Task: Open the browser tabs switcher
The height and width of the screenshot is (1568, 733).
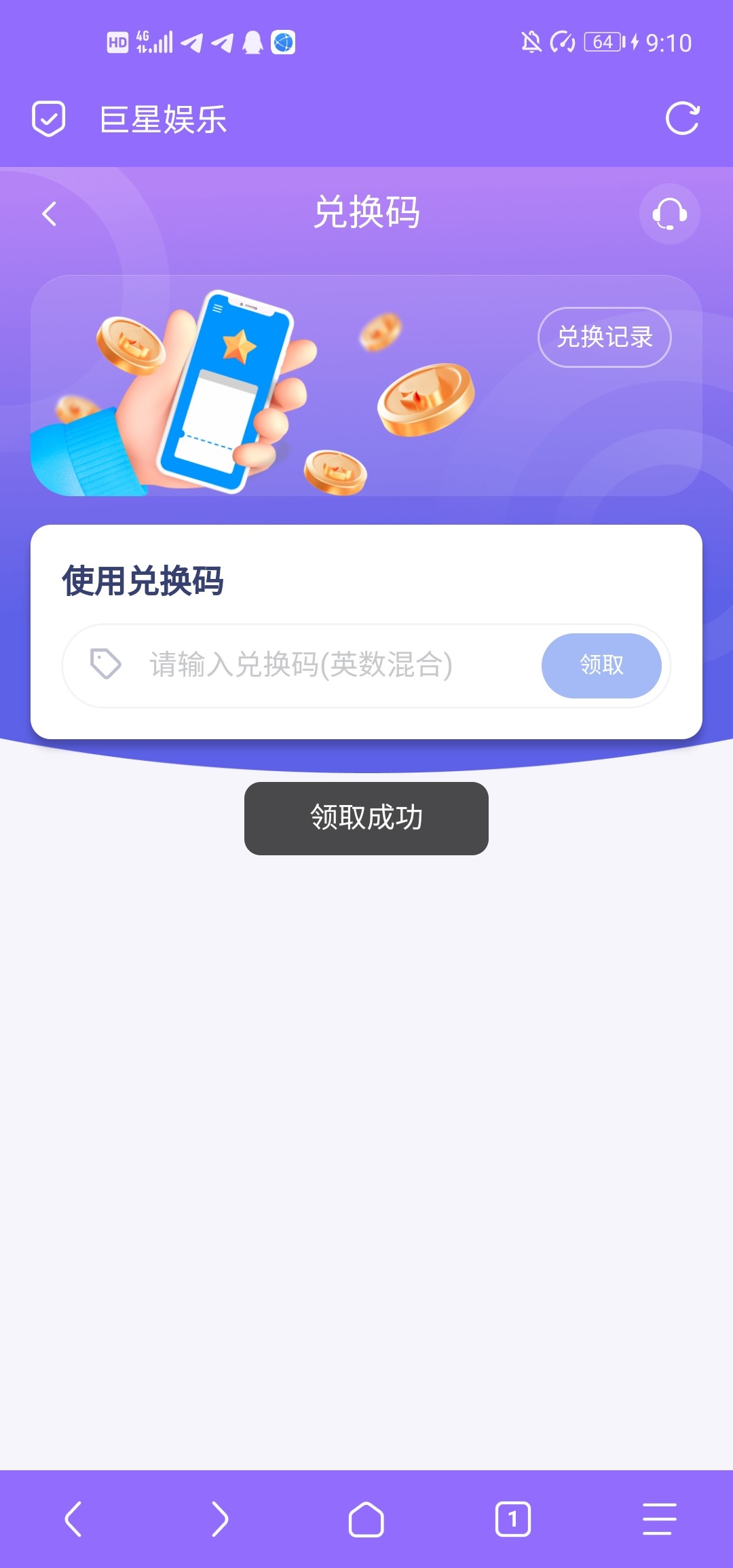Action: [x=513, y=1518]
